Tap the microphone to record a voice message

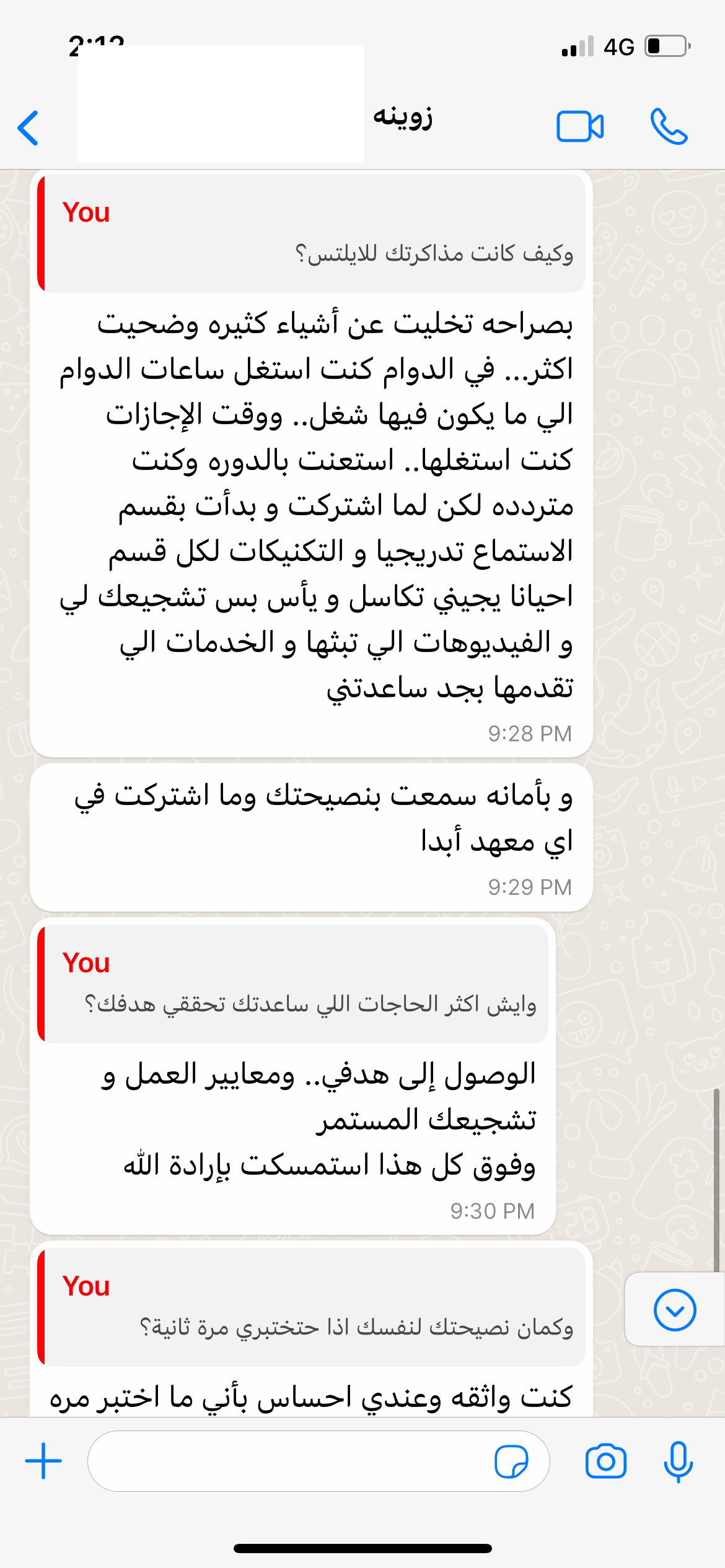[x=678, y=1461]
